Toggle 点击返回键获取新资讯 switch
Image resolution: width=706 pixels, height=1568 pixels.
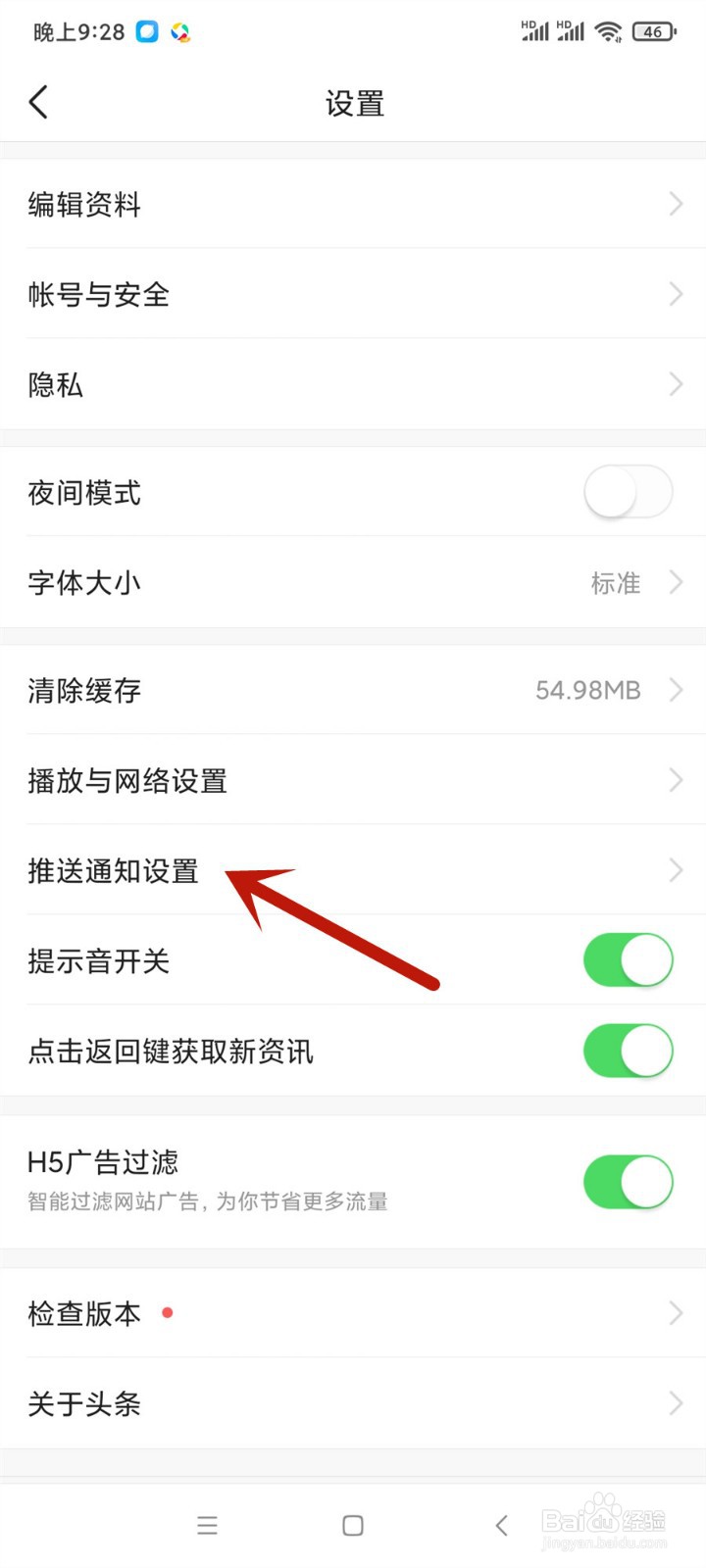[x=628, y=1051]
